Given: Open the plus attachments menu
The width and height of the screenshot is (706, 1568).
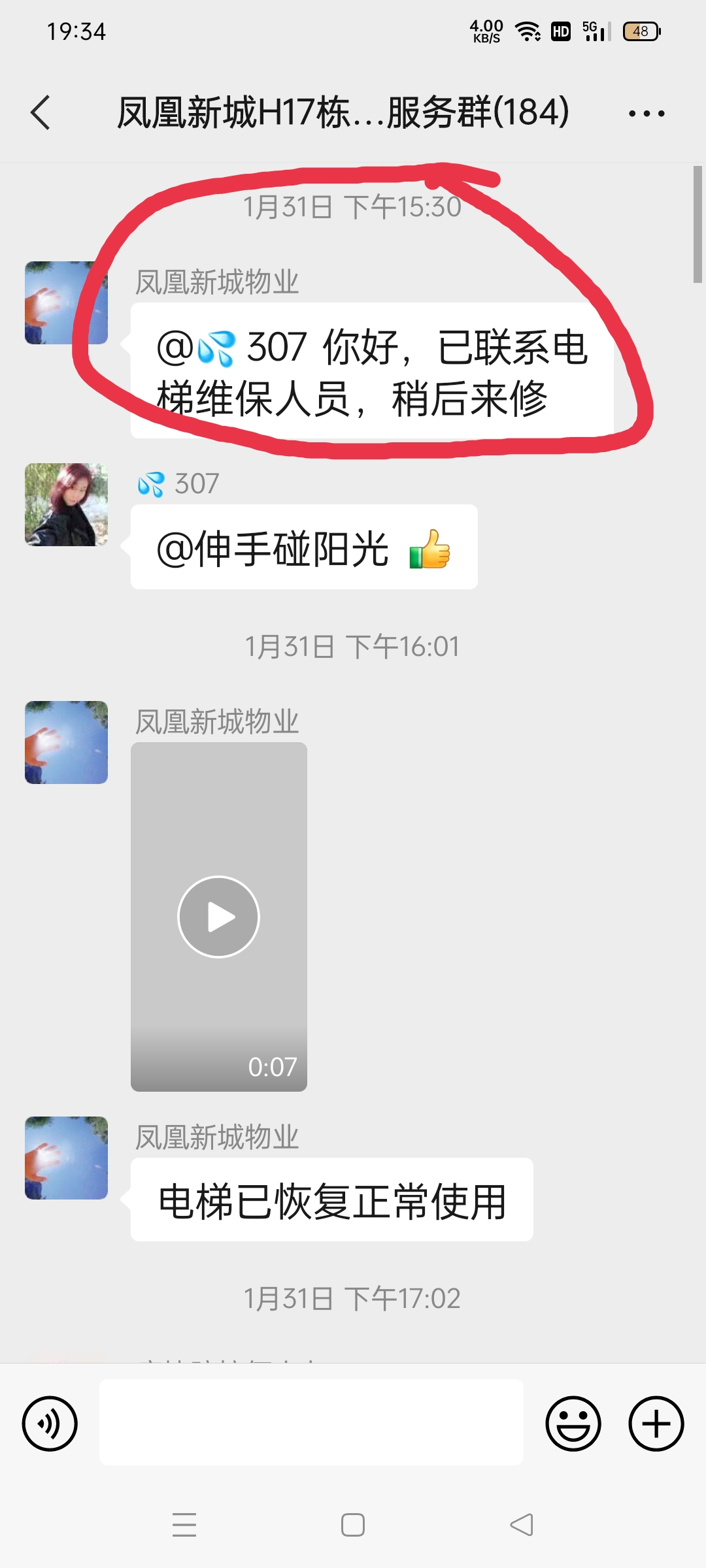Looking at the screenshot, I should click(x=656, y=1424).
